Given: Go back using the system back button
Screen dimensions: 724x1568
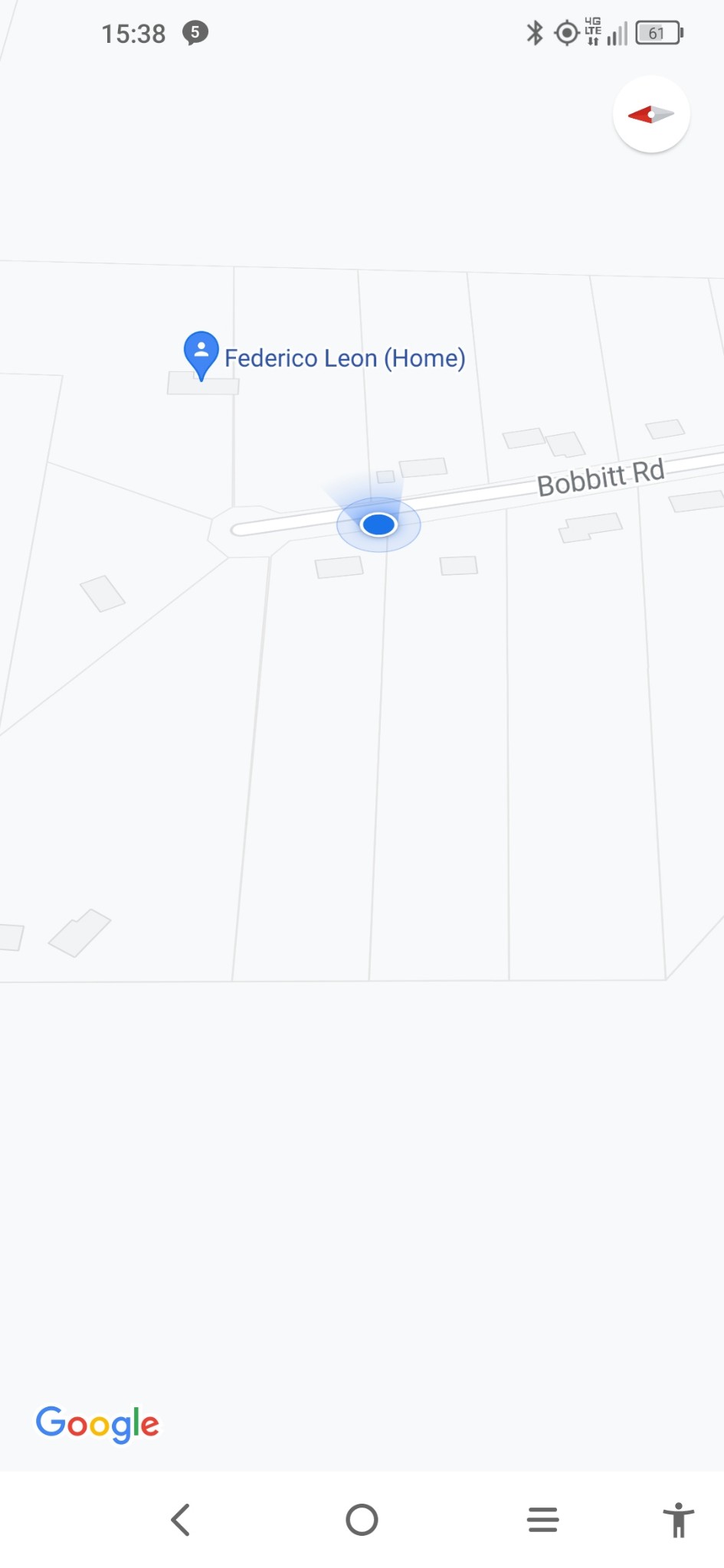Looking at the screenshot, I should (x=181, y=1520).
